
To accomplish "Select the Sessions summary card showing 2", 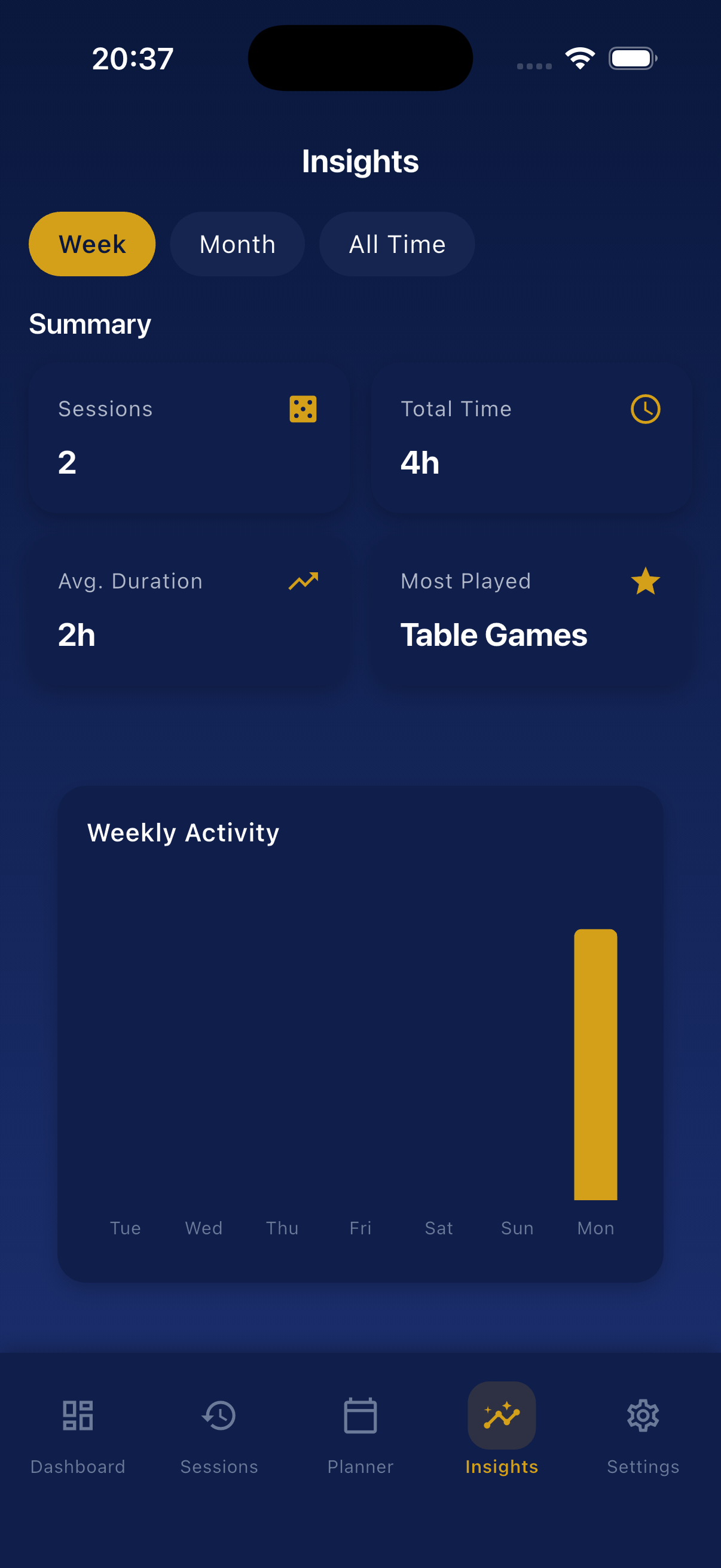I will pyautogui.click(x=190, y=437).
